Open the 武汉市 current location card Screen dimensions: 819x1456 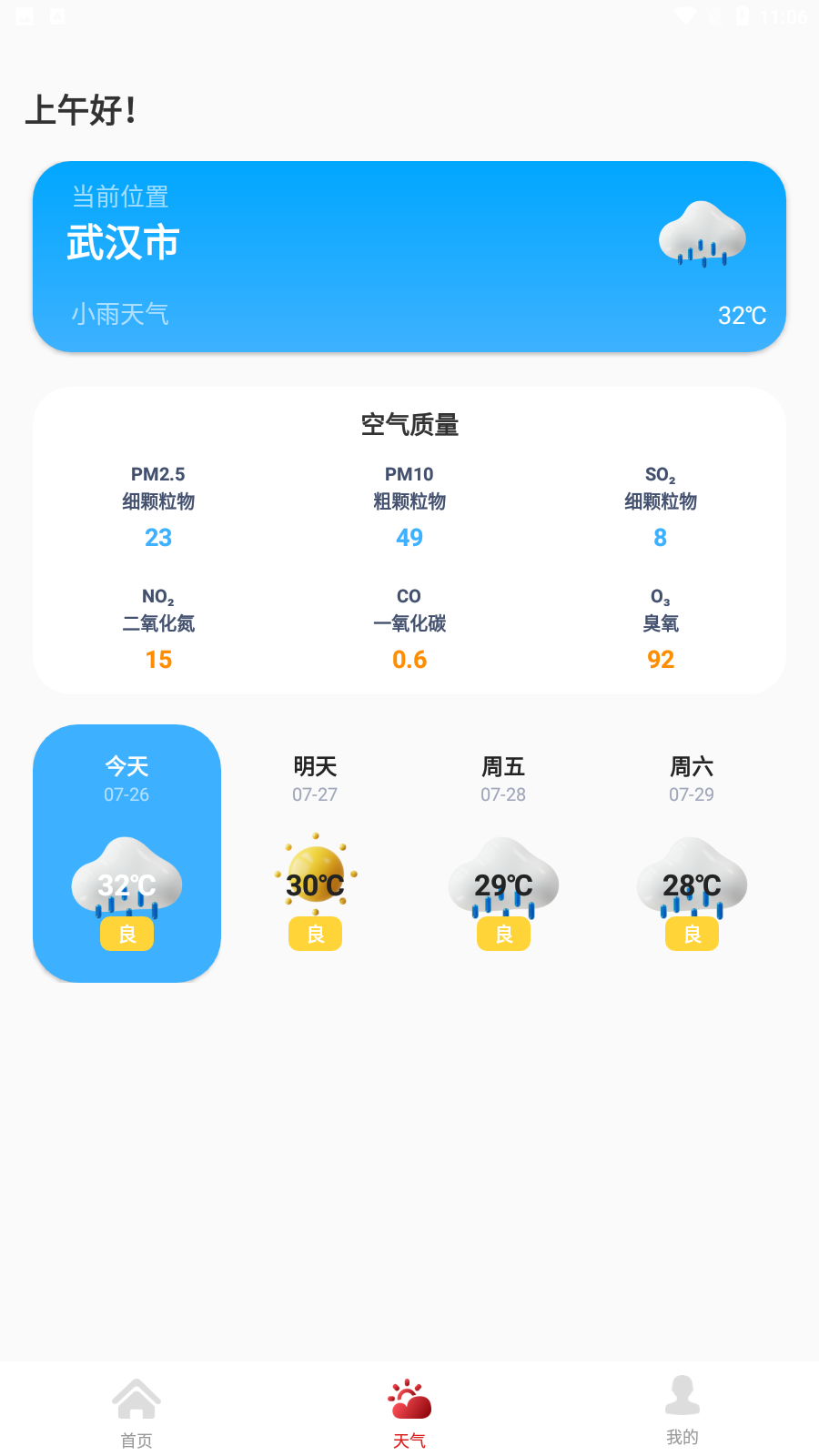409,257
